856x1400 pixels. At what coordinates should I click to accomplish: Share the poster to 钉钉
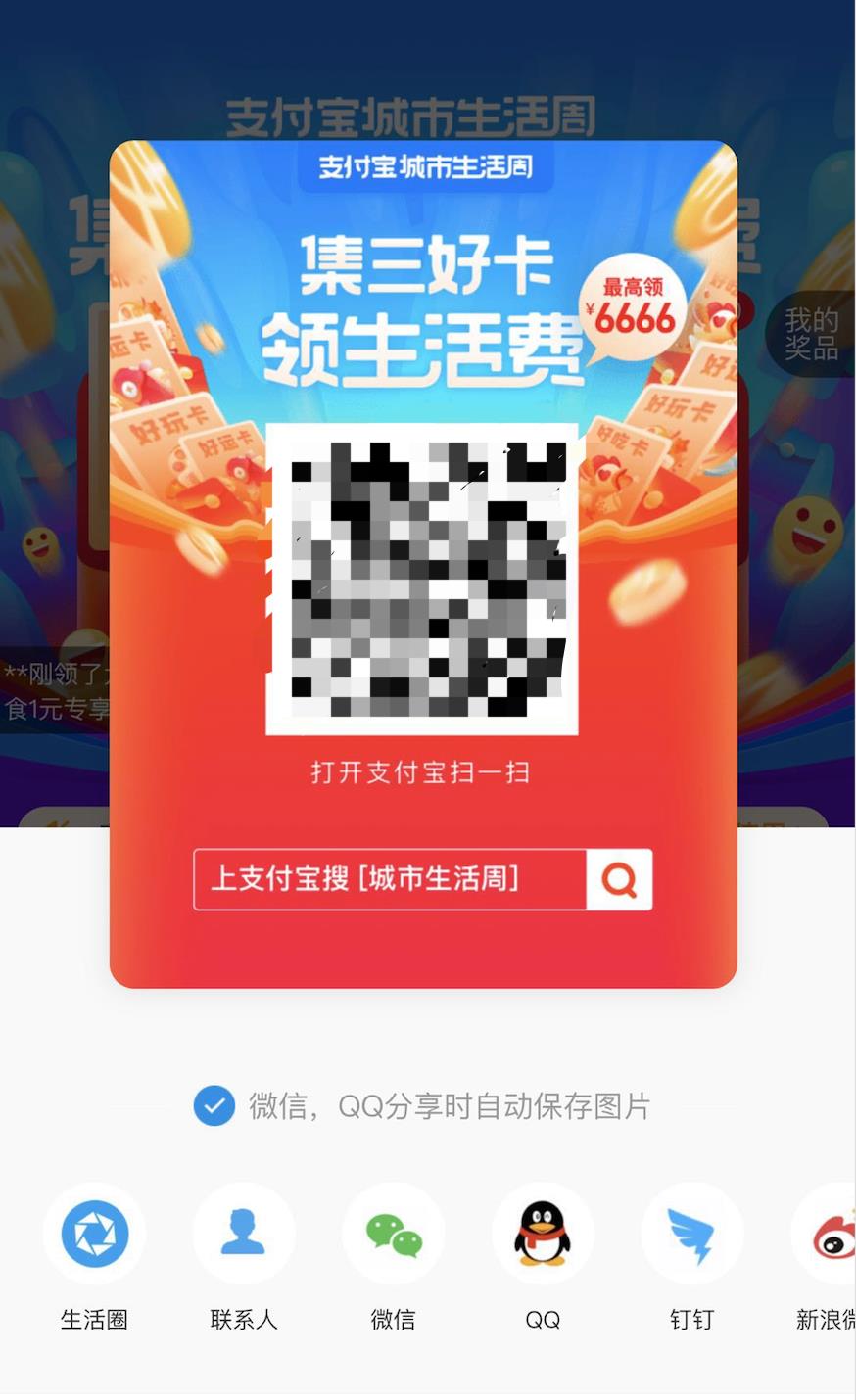point(691,1234)
